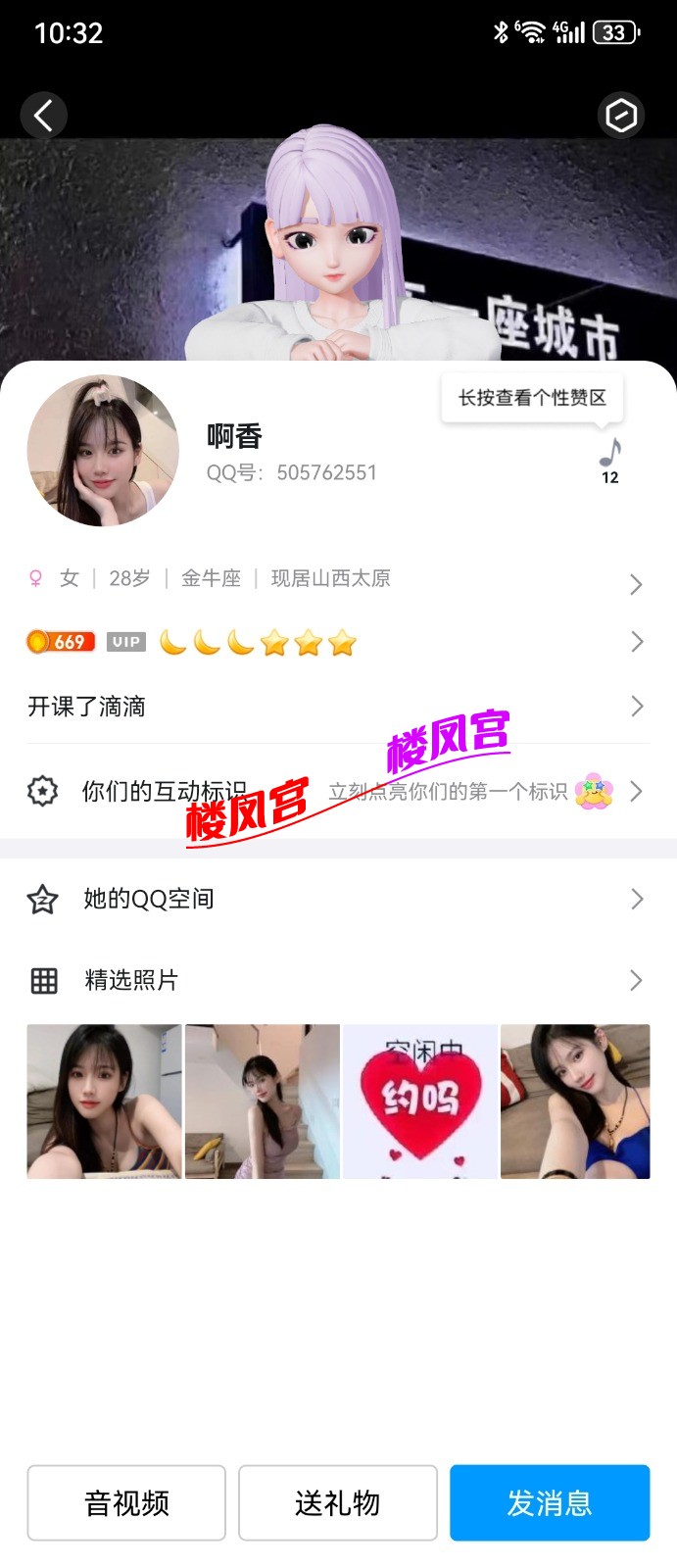Open the hexagon settings icon
Viewport: 677px width, 1568px height.
[620, 116]
